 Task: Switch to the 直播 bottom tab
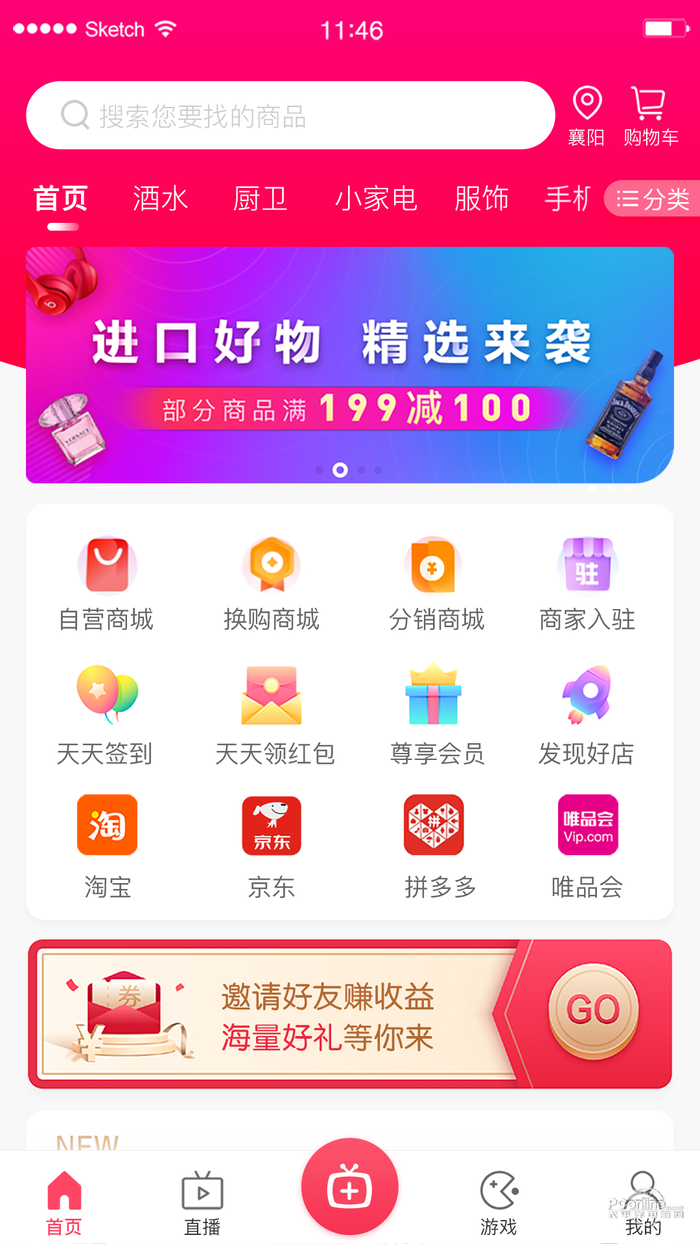pyautogui.click(x=202, y=1202)
